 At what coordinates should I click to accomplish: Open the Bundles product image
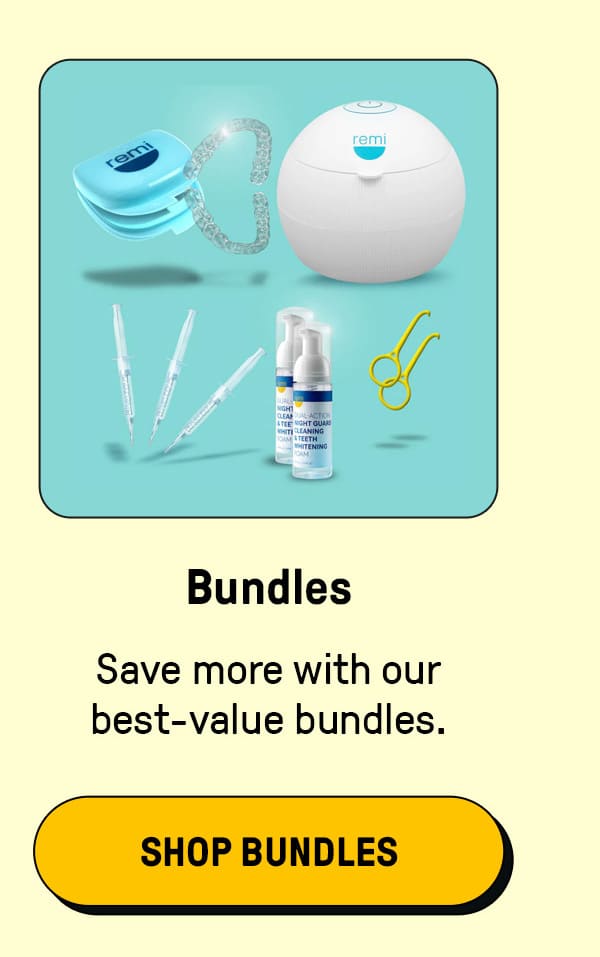point(268,288)
